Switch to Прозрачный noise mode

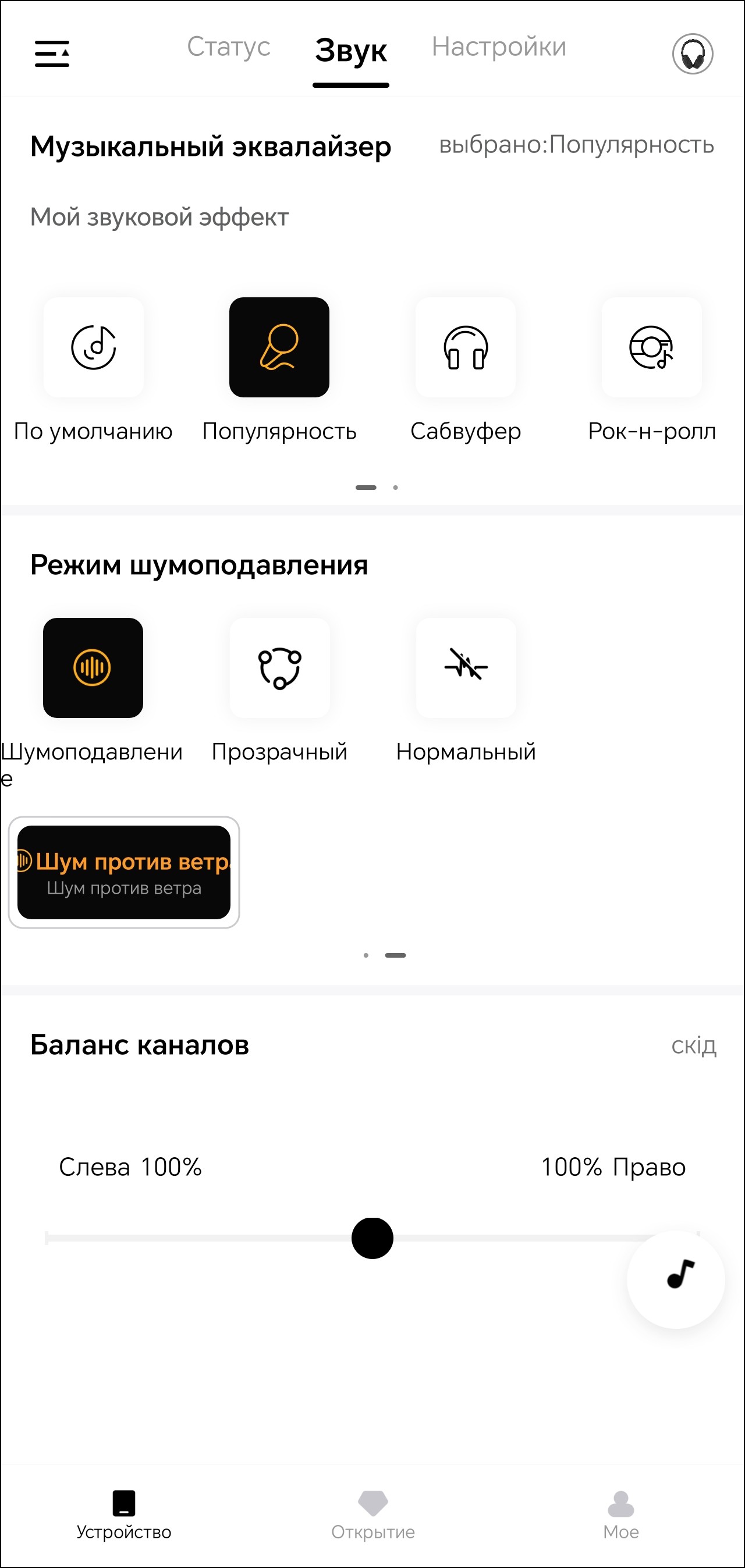tap(279, 668)
